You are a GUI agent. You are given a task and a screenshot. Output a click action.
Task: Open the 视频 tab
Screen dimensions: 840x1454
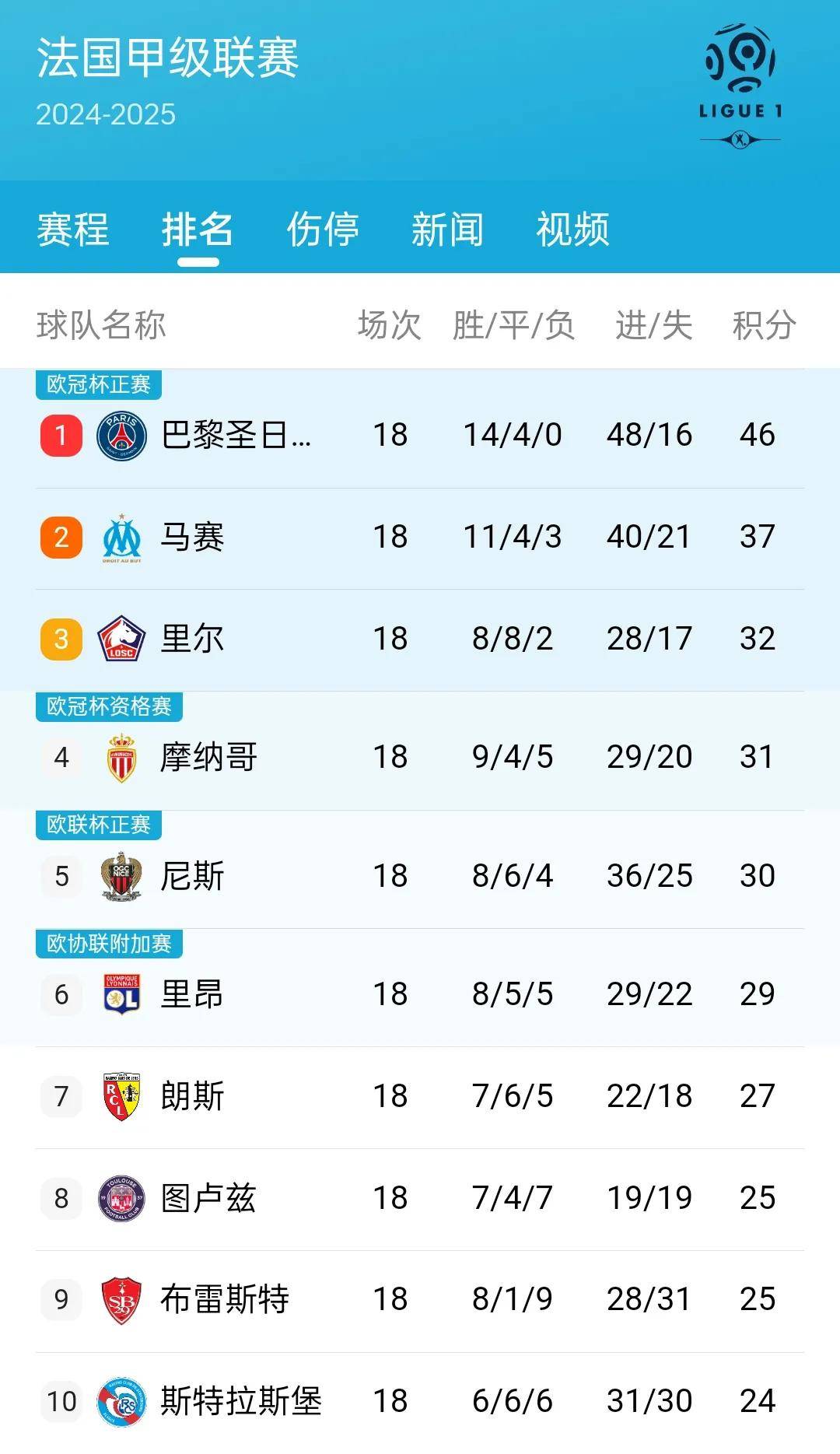572,231
